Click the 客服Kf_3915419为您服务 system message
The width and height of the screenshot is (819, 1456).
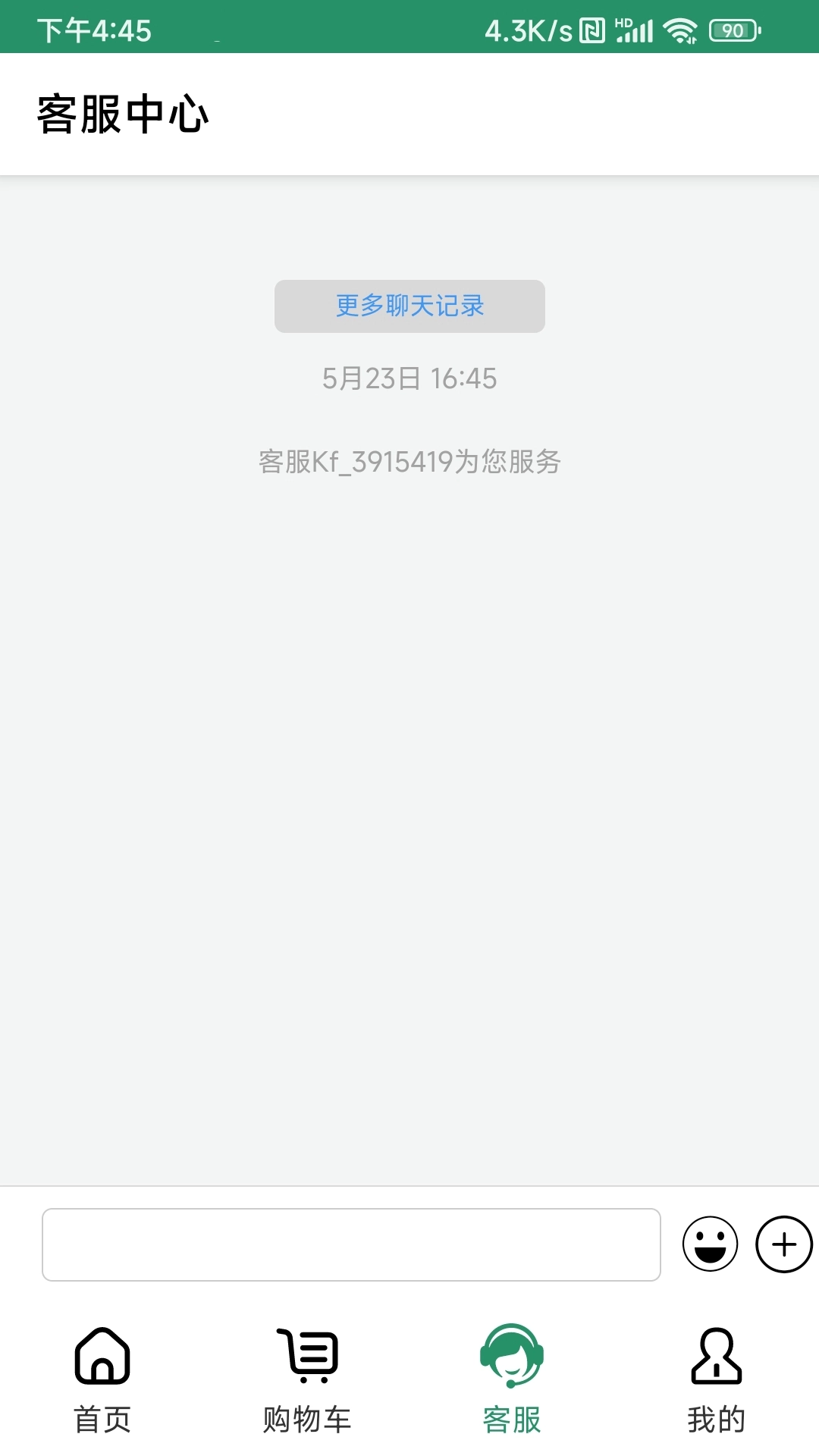(x=409, y=461)
